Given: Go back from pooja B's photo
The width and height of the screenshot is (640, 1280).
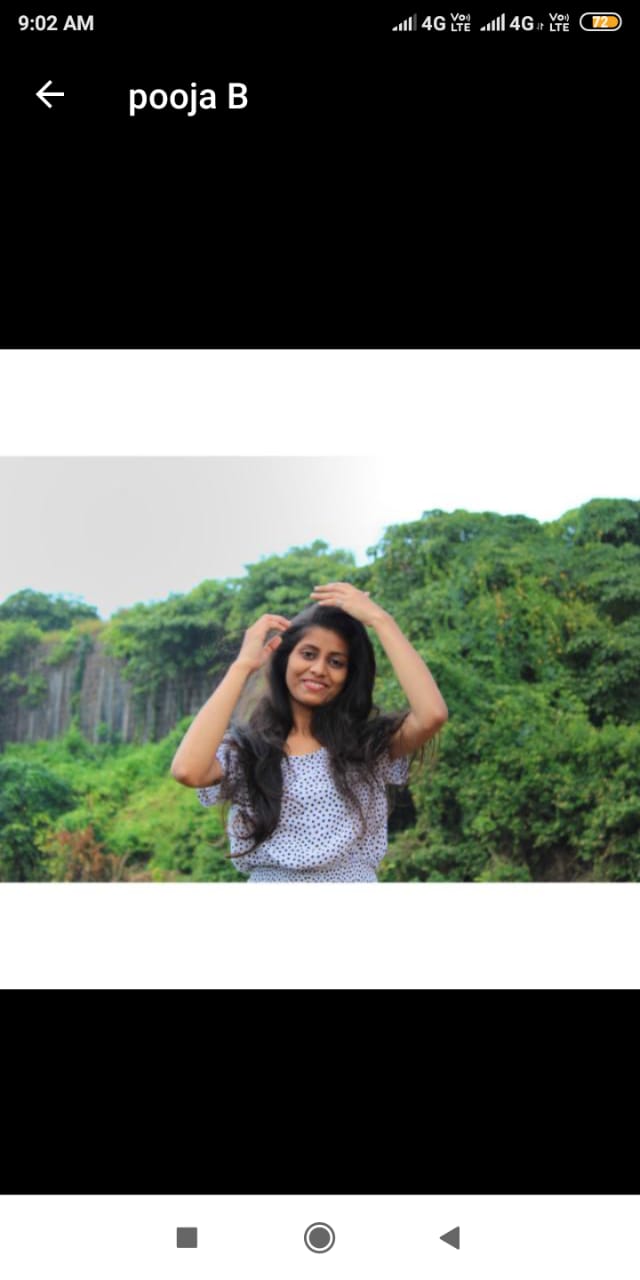Looking at the screenshot, I should pos(50,95).
